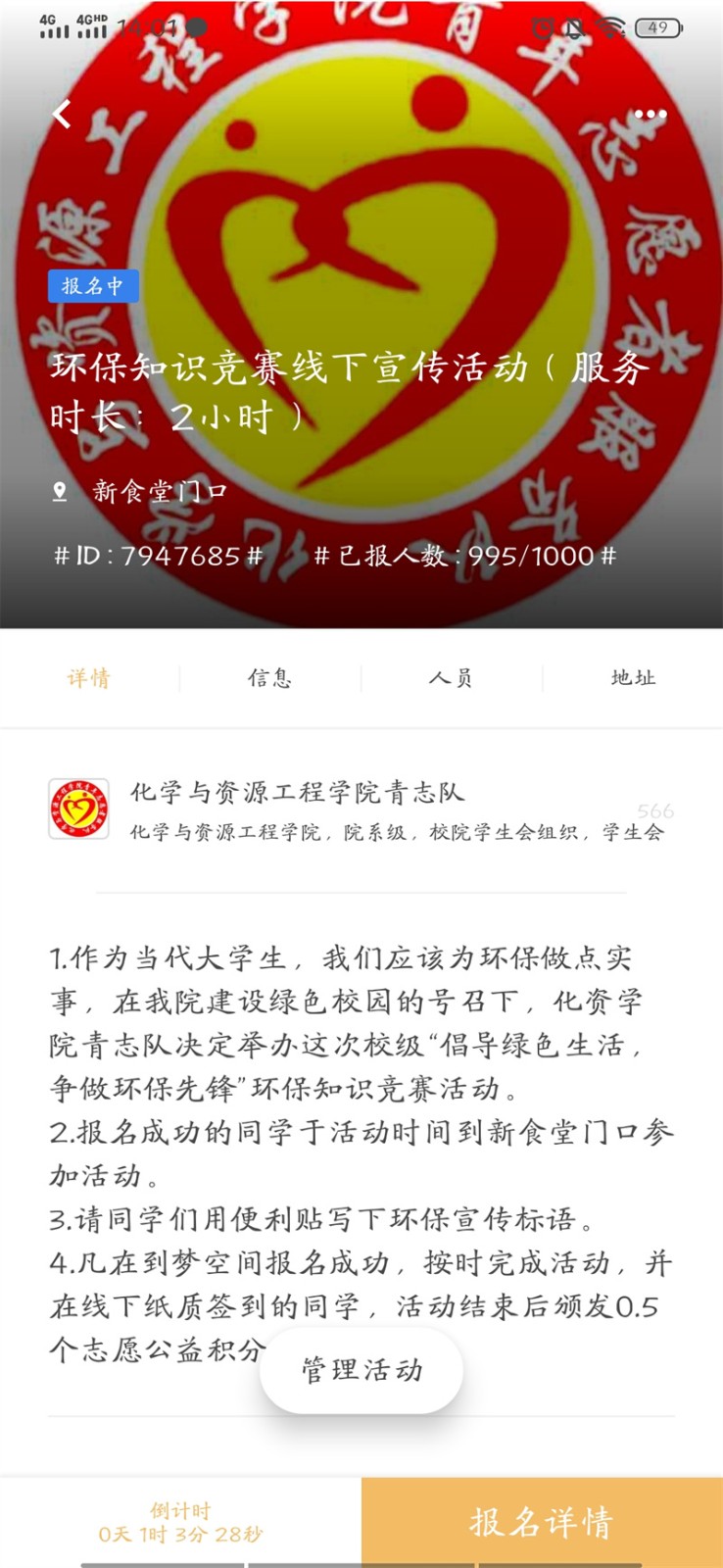Screen dimensions: 723x1568
Task: Open the three-dot overflow menu
Action: tap(651, 115)
